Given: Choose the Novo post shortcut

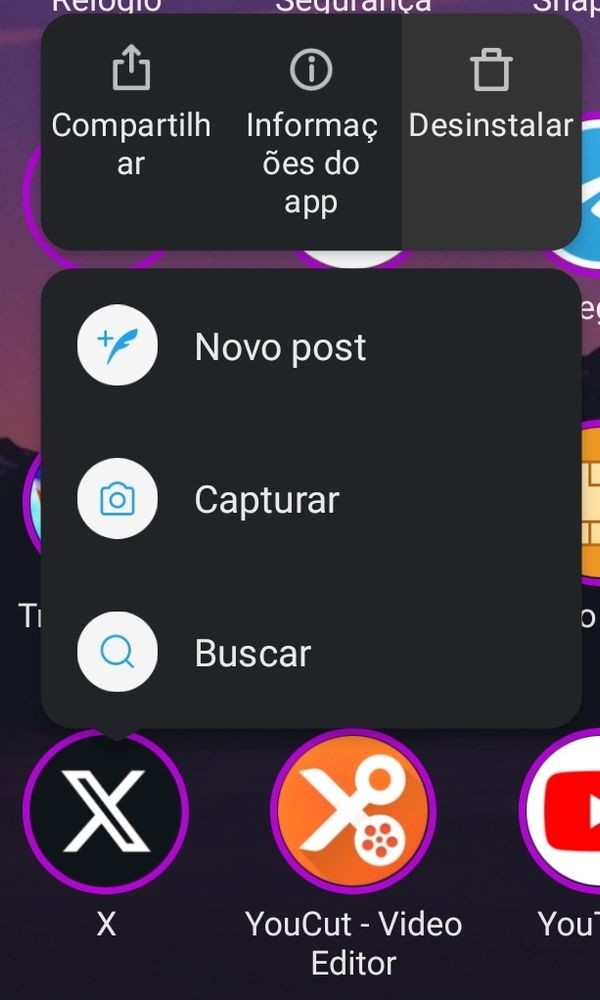Looking at the screenshot, I should pyautogui.click(x=280, y=347).
